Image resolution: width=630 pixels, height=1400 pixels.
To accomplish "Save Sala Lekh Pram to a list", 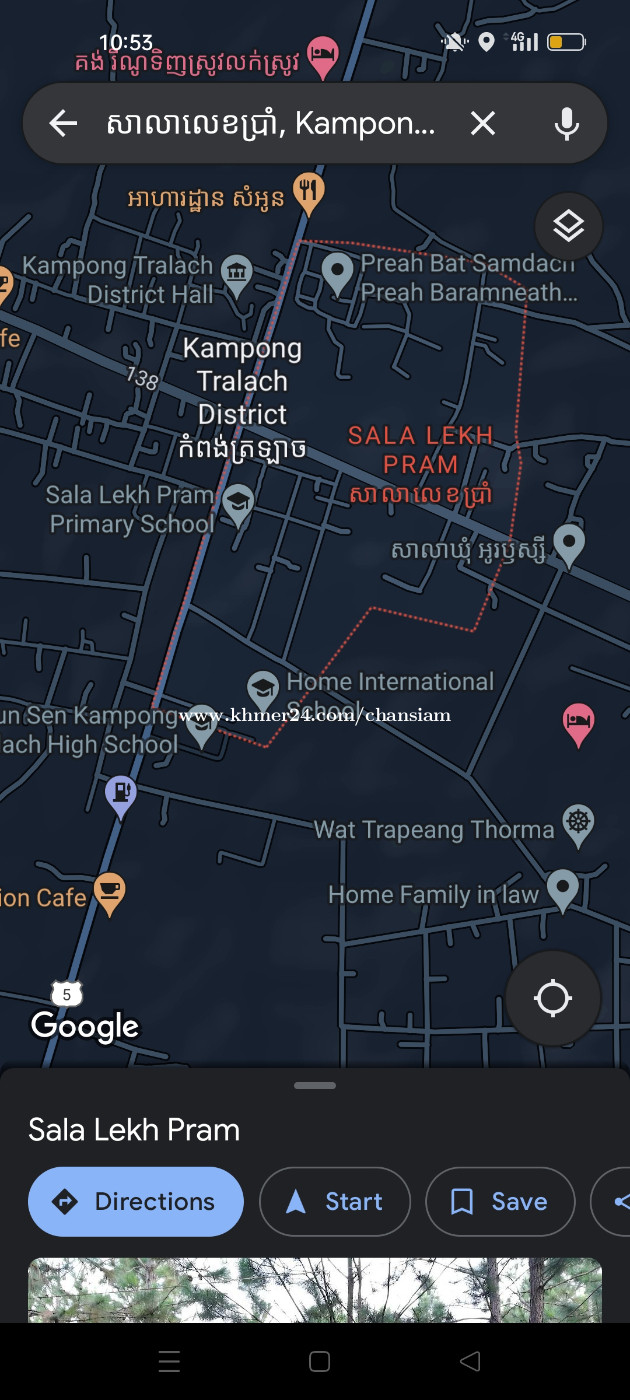I will (x=500, y=1201).
